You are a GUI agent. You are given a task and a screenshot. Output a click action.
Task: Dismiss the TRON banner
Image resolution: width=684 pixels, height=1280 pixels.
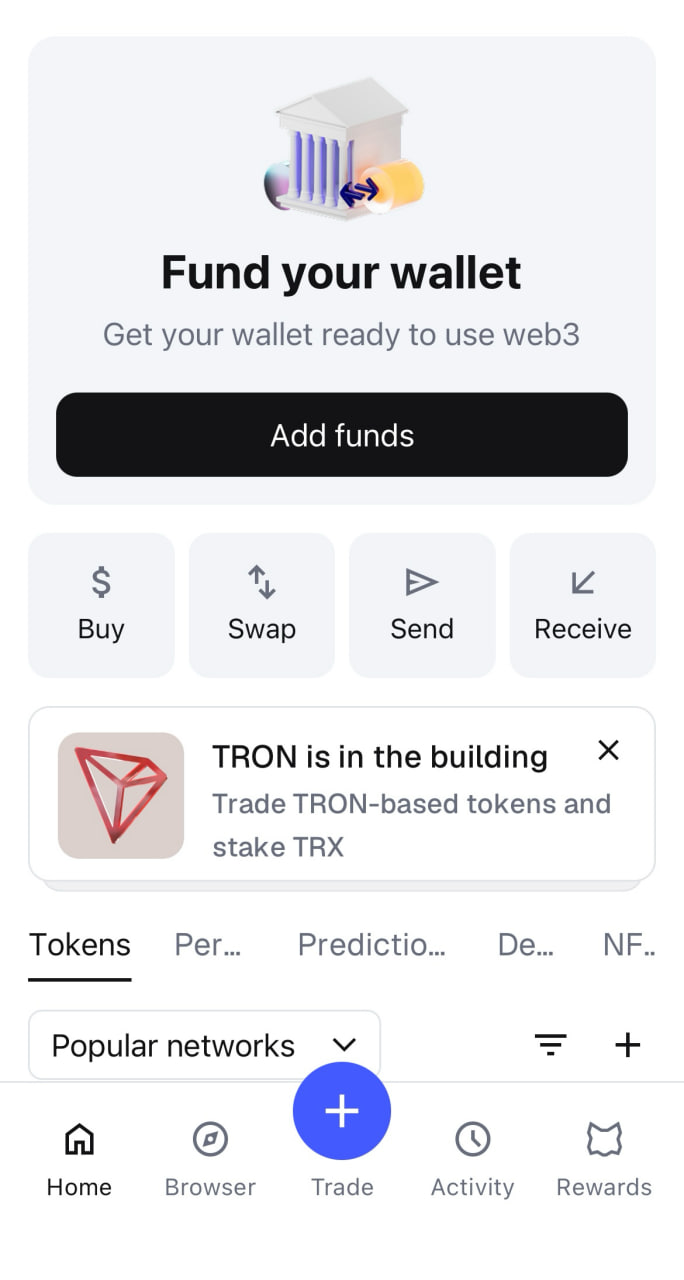click(x=608, y=751)
